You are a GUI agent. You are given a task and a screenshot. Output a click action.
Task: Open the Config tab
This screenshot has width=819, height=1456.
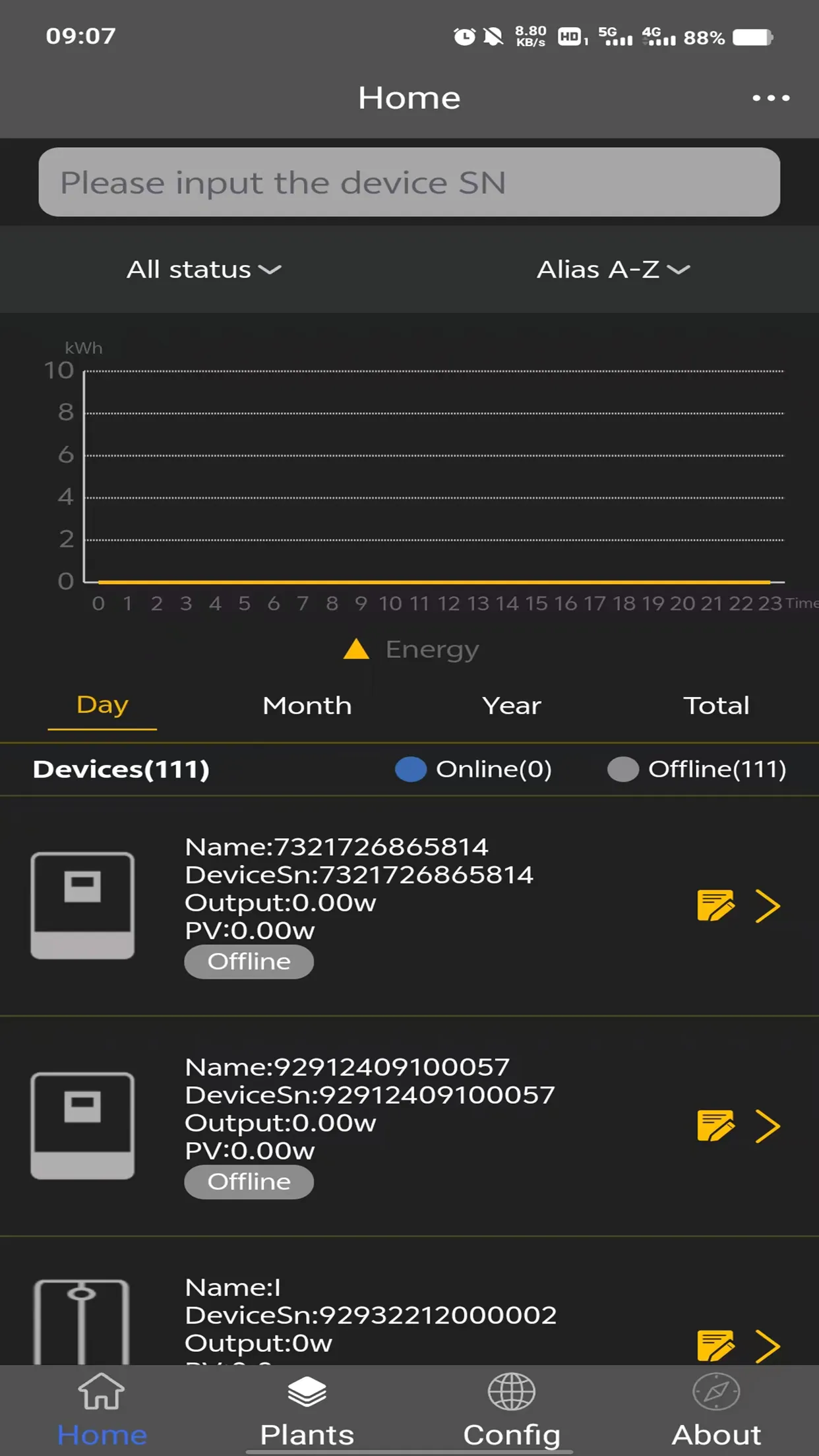click(x=512, y=1411)
